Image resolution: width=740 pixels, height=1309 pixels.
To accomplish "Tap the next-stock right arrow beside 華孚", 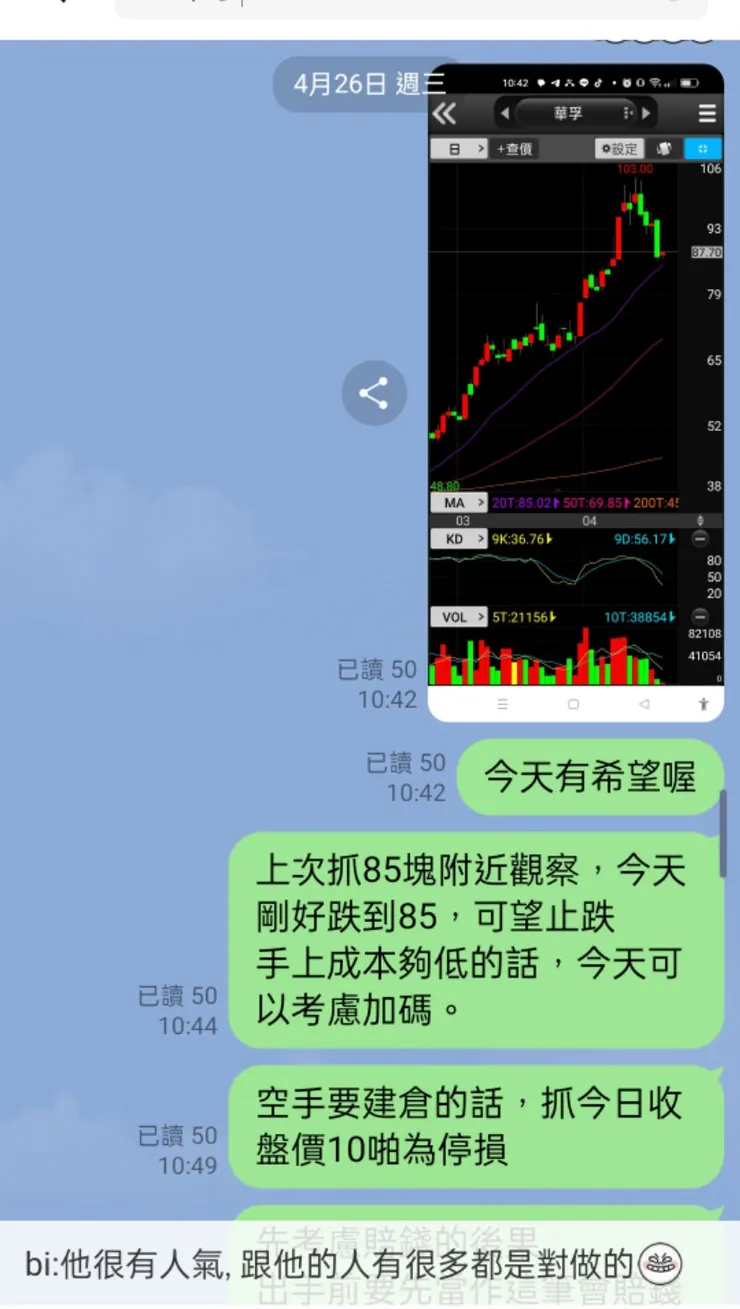I will point(646,113).
